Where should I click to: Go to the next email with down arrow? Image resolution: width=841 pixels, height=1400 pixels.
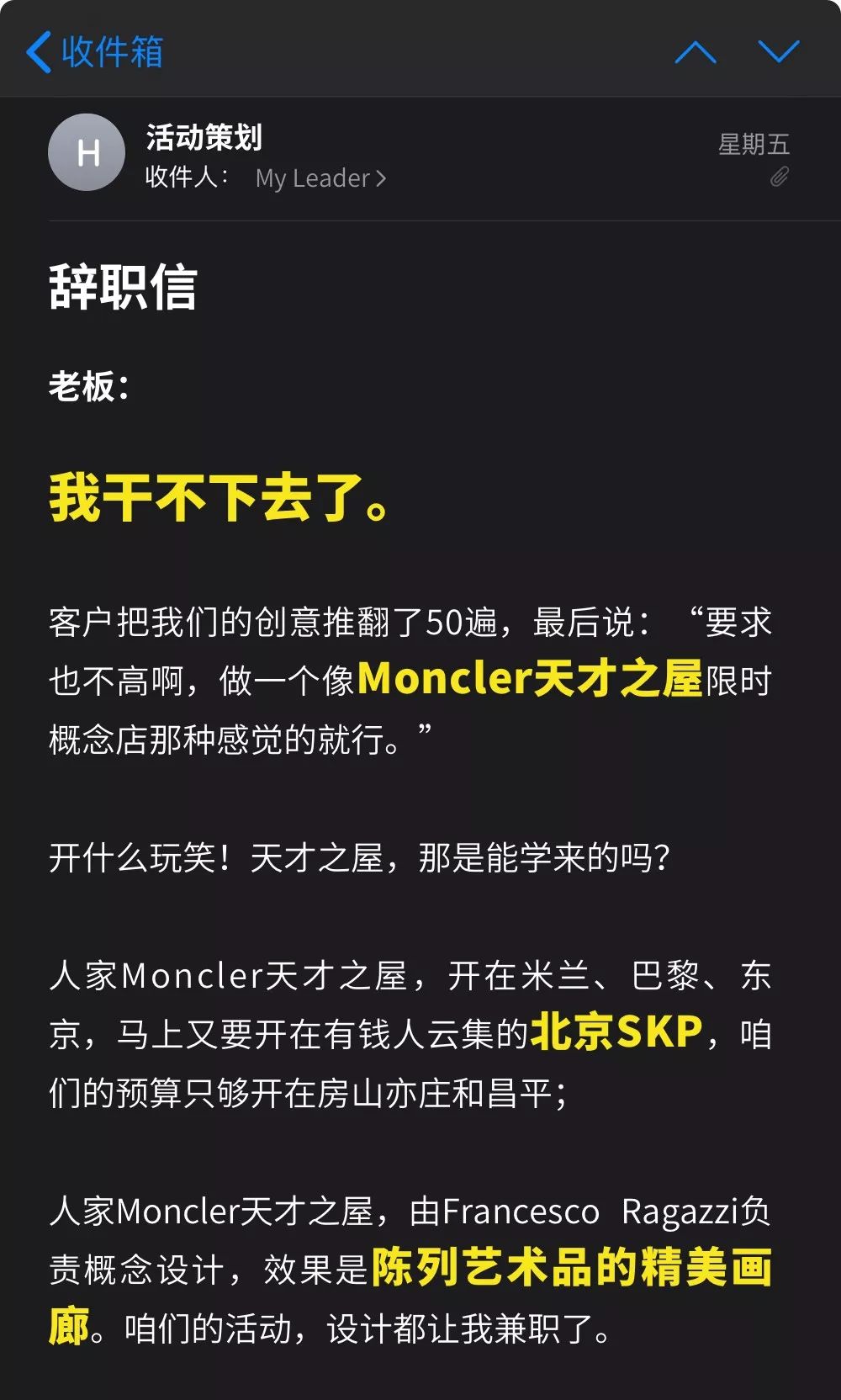(x=778, y=52)
